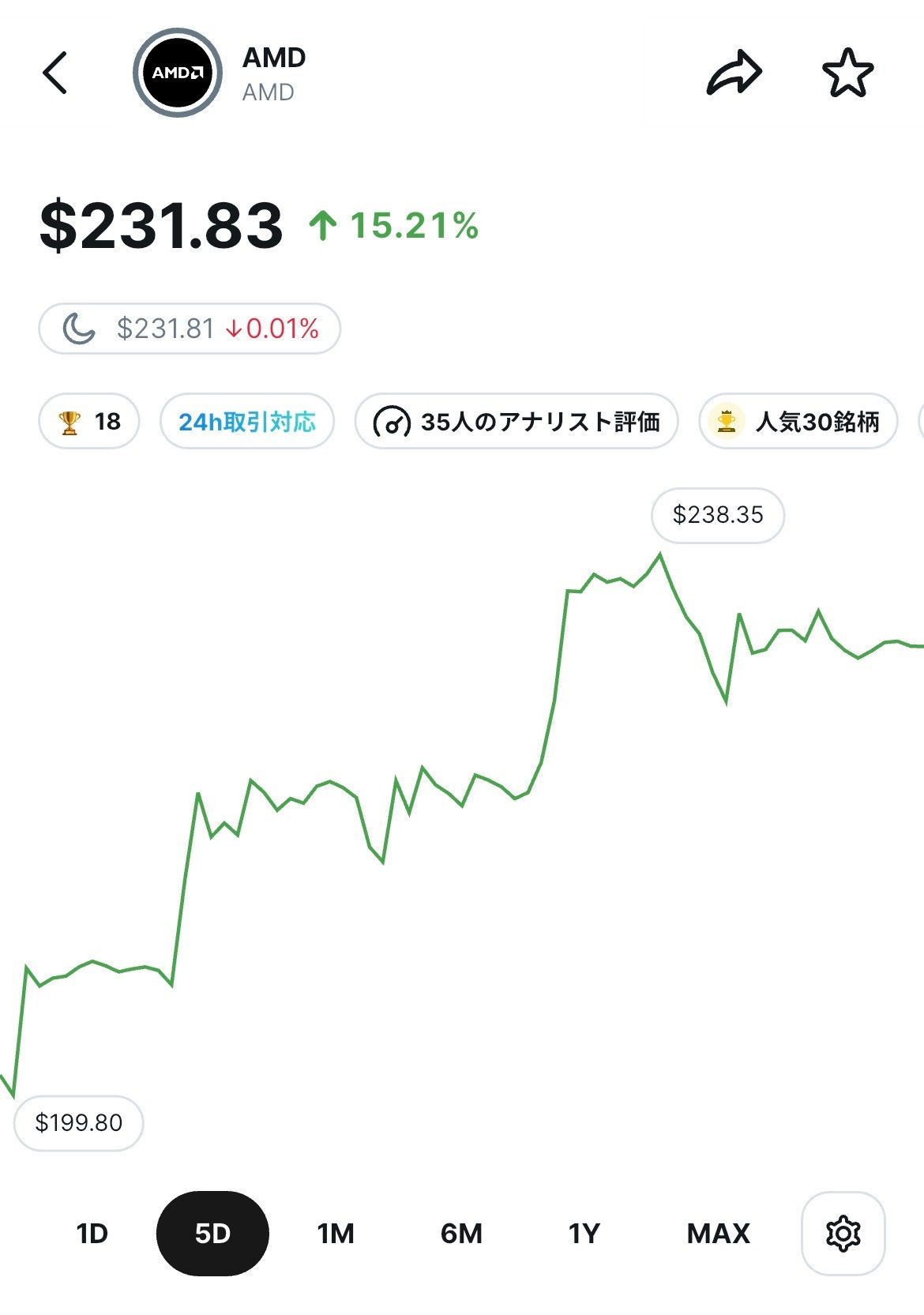924x1315 pixels.
Task: Open the 24h取引対応 badge
Action: [x=246, y=421]
